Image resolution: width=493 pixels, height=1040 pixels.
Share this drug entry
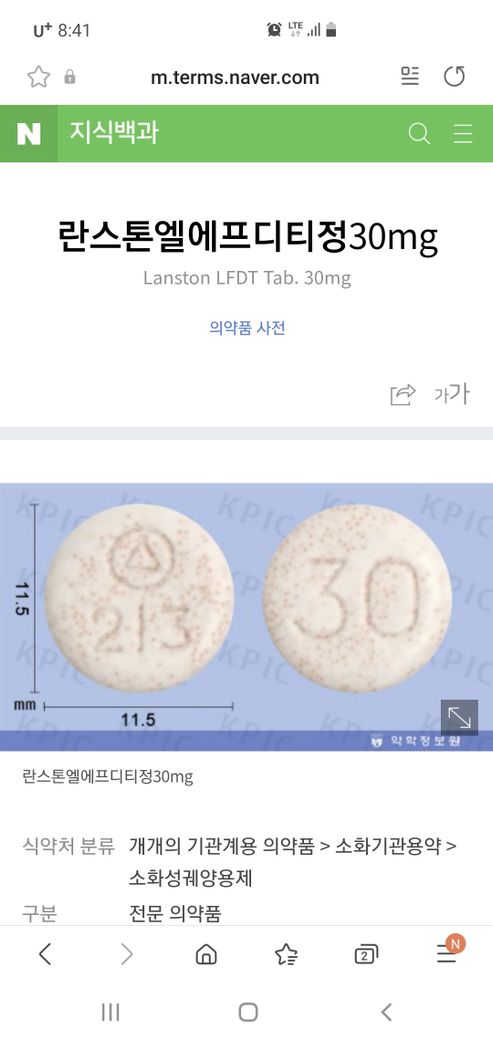[x=403, y=395]
